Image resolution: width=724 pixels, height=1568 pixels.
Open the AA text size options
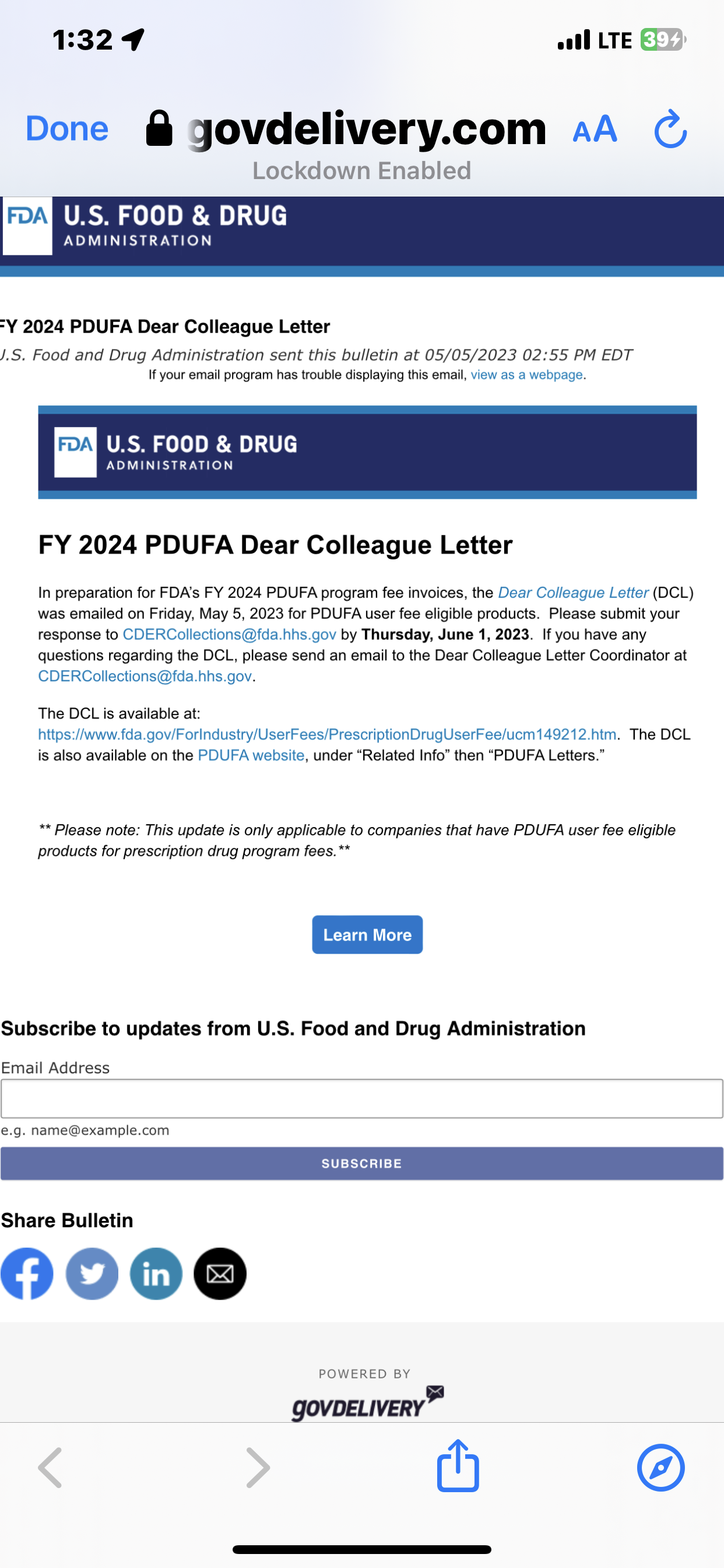click(x=595, y=129)
